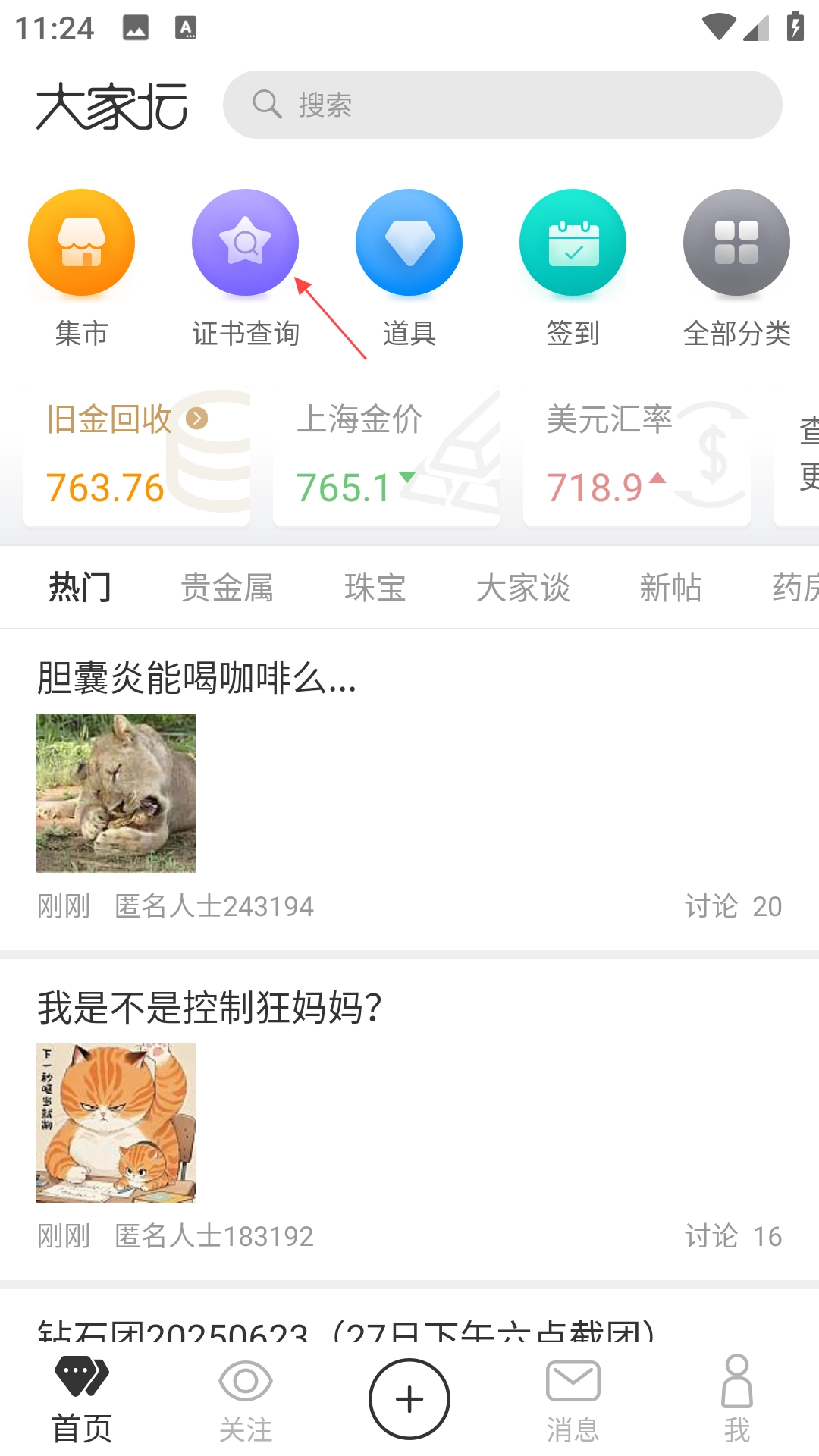Open the post 我是不是控制狂妈妈

(x=210, y=1008)
